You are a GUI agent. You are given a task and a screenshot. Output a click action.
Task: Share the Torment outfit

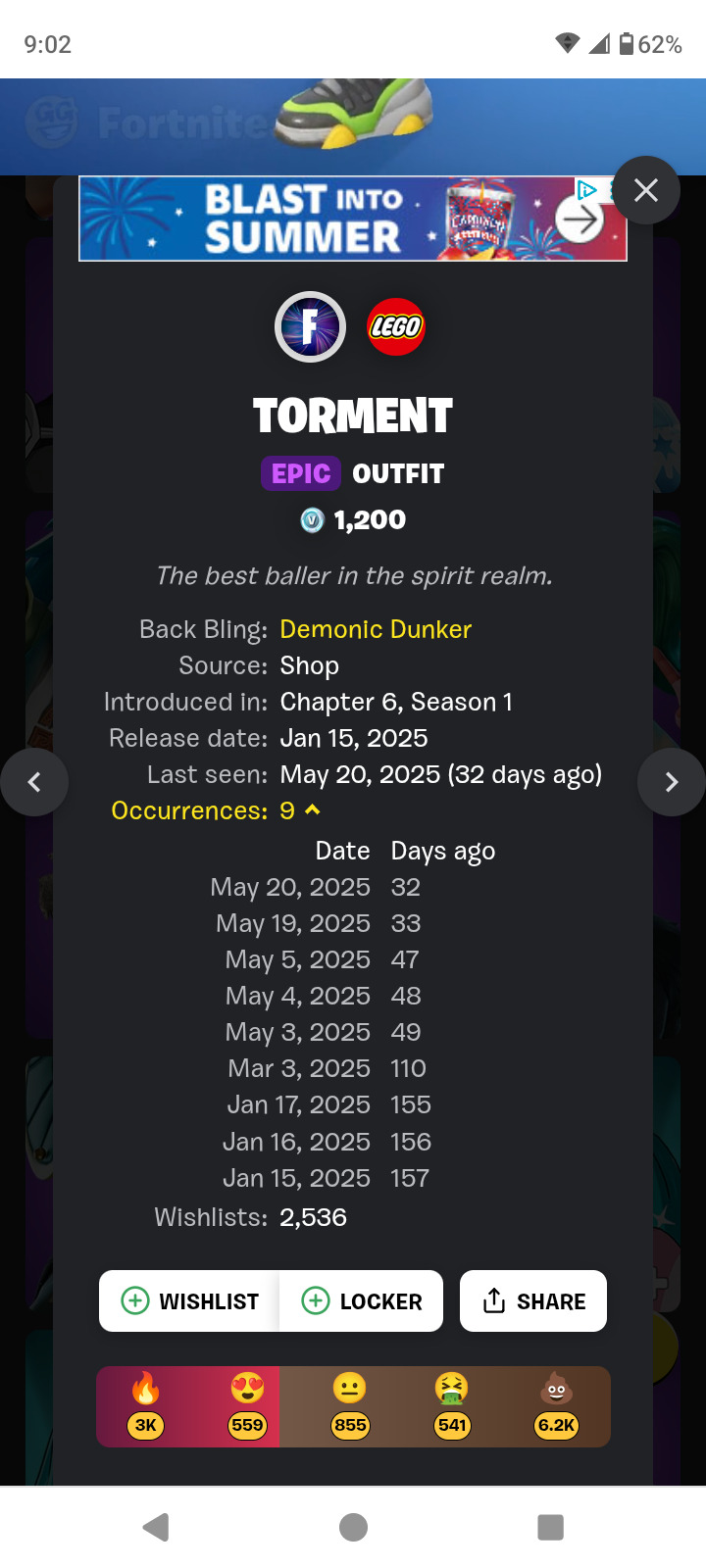[x=533, y=1301]
